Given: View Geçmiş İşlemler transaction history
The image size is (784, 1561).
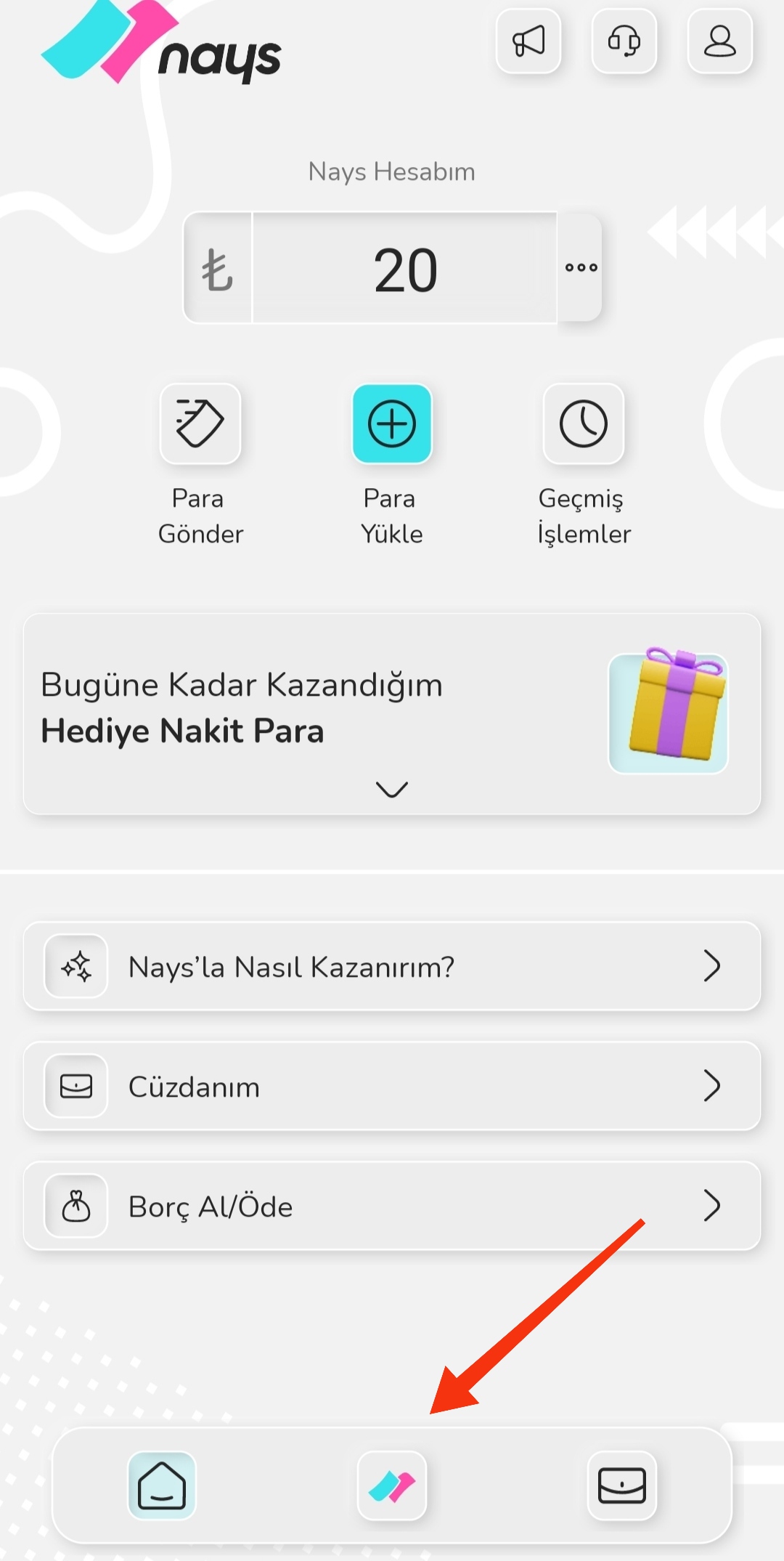Looking at the screenshot, I should point(584,424).
